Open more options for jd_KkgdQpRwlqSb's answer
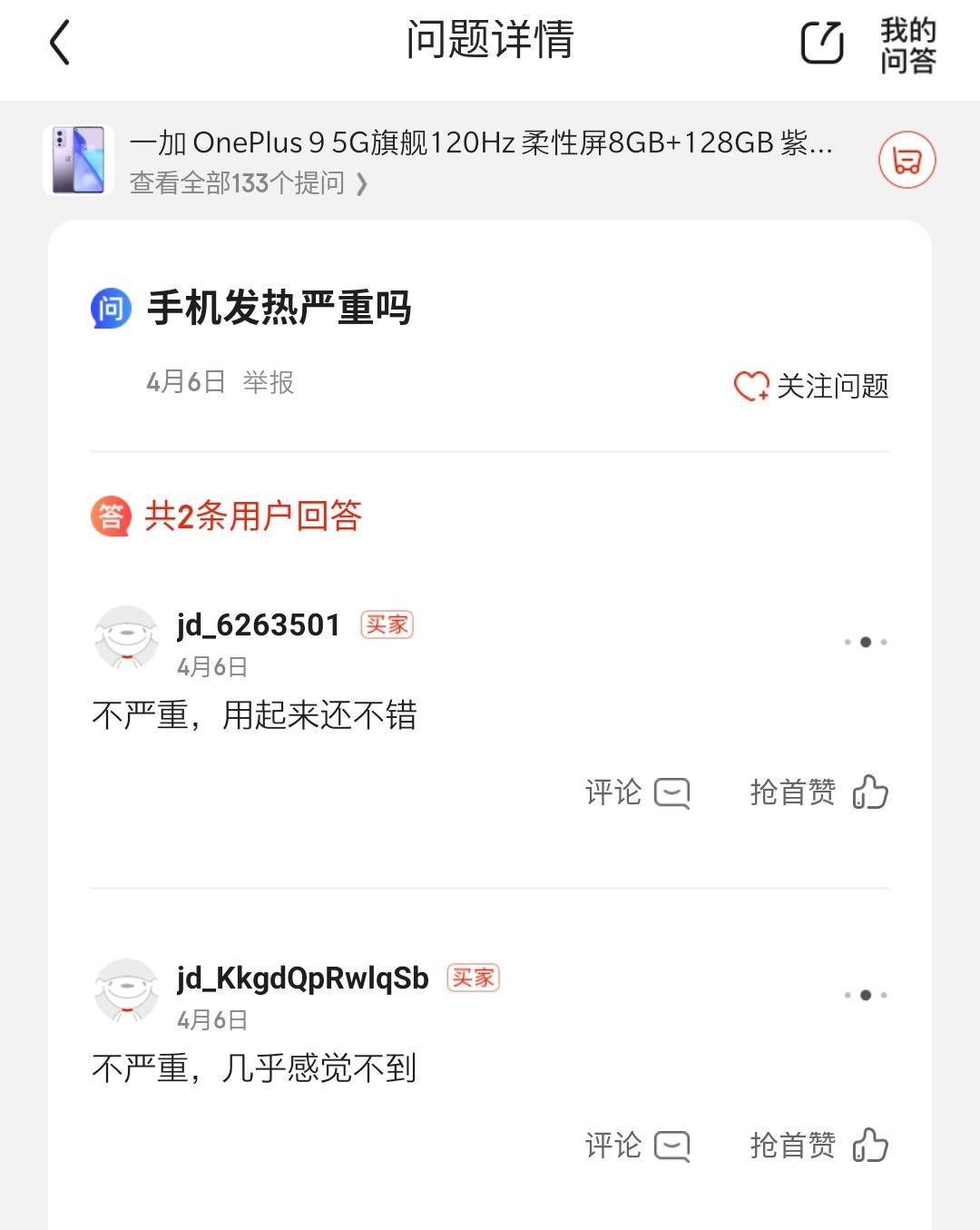This screenshot has height=1230, width=980. click(865, 995)
